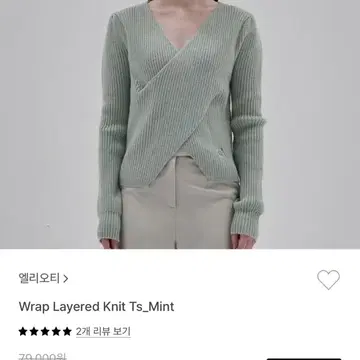Open the 2개 리뷰 보기 reviews link
This screenshot has width=360, height=360.
(103, 332)
